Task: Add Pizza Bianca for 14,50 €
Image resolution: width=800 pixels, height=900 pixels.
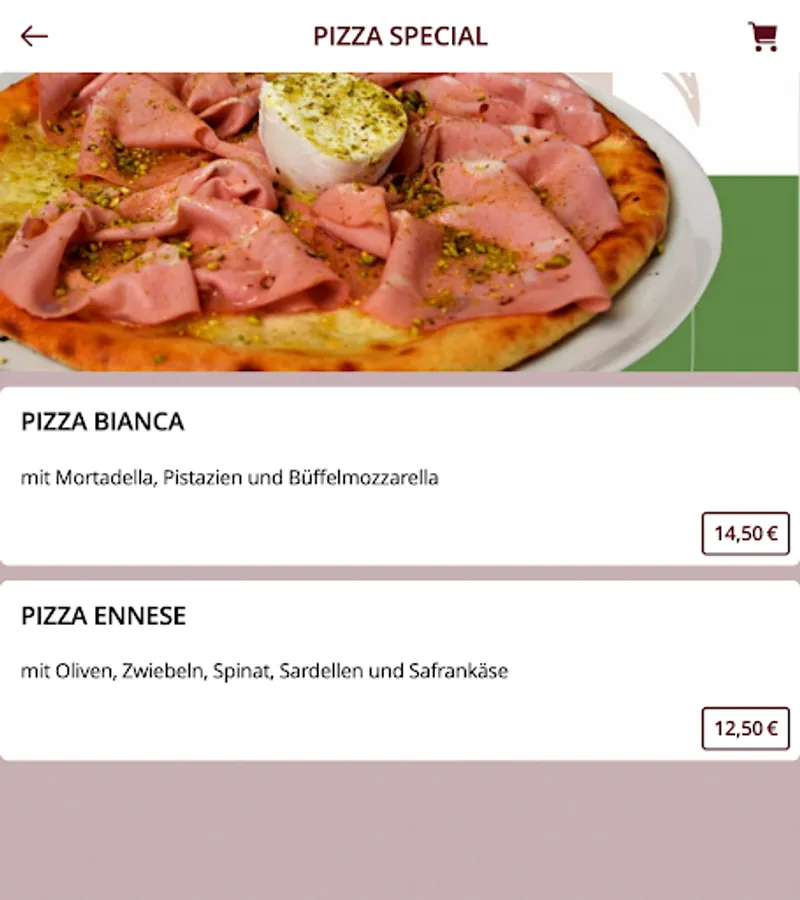Action: [745, 533]
